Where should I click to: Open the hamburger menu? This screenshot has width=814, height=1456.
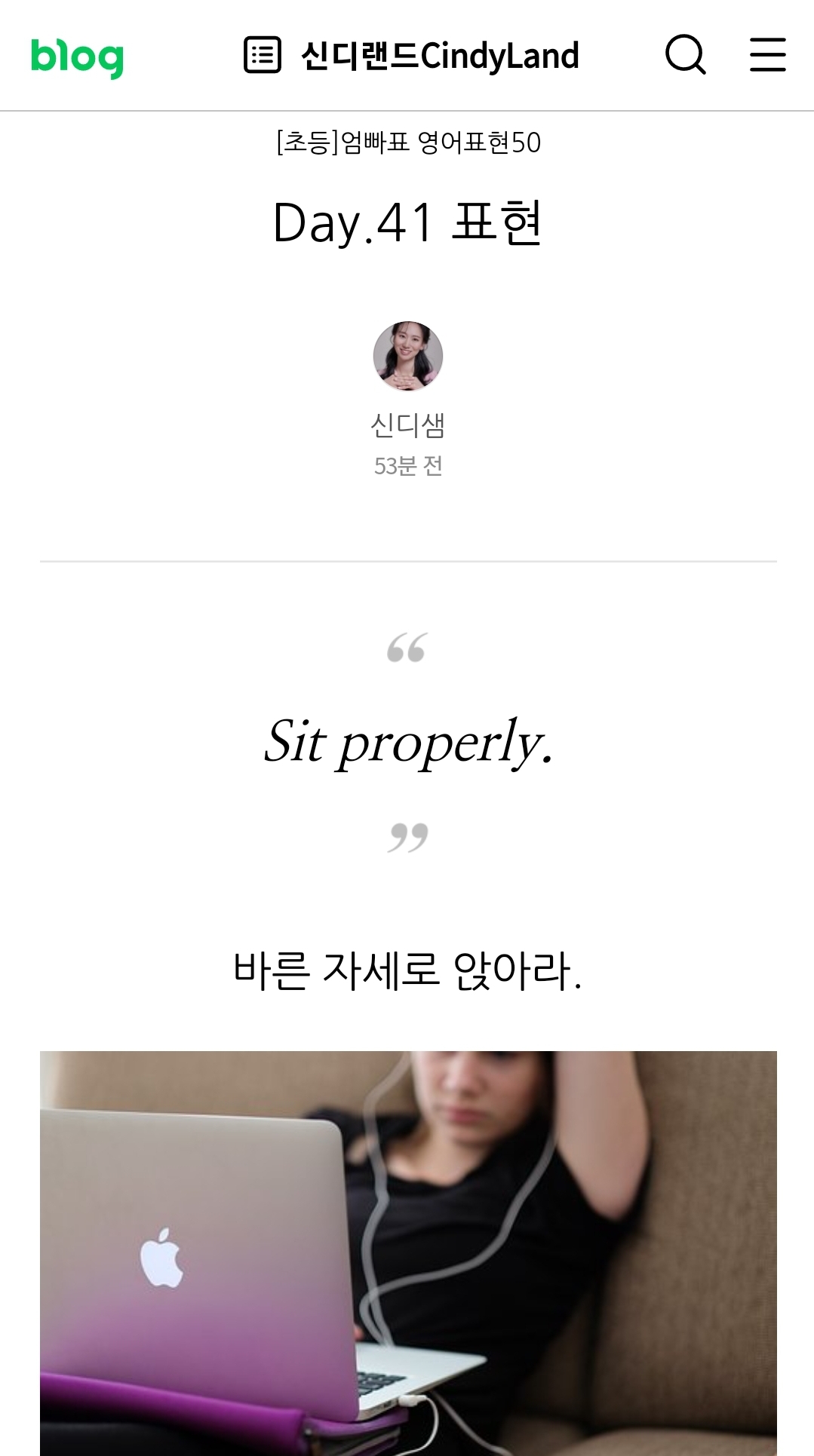767,55
